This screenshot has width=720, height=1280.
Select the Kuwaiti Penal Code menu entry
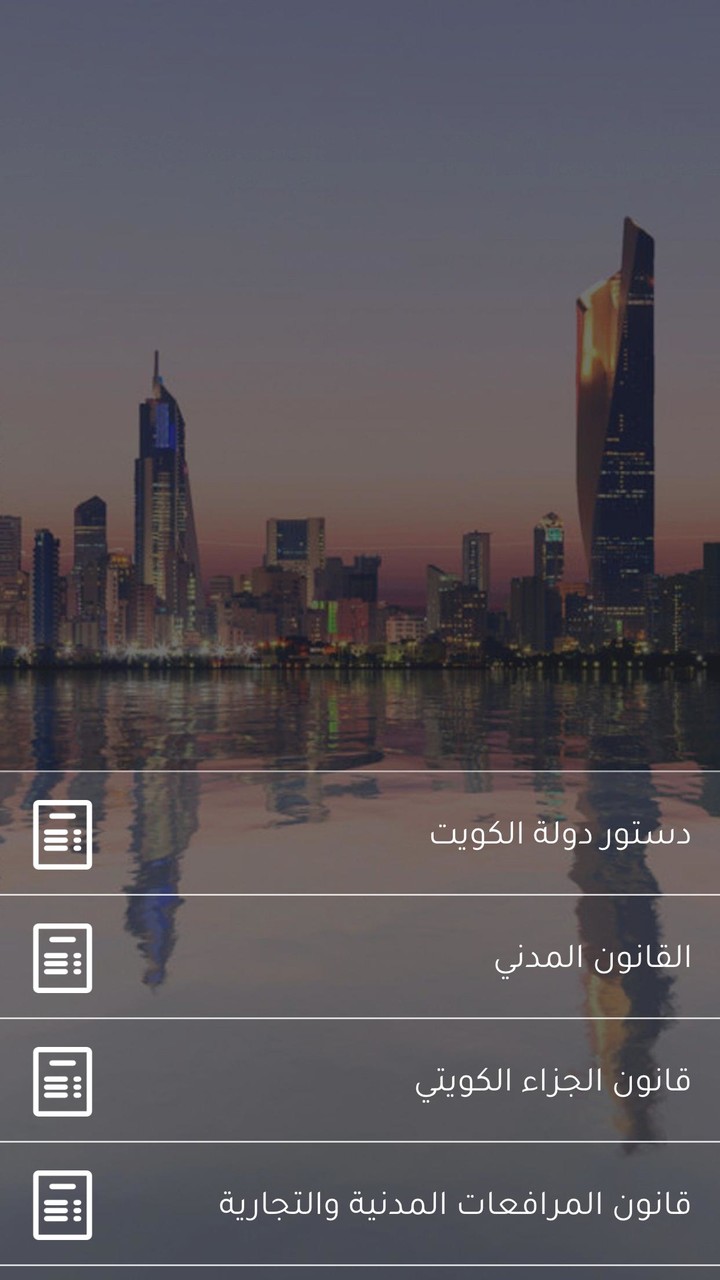[360, 1078]
